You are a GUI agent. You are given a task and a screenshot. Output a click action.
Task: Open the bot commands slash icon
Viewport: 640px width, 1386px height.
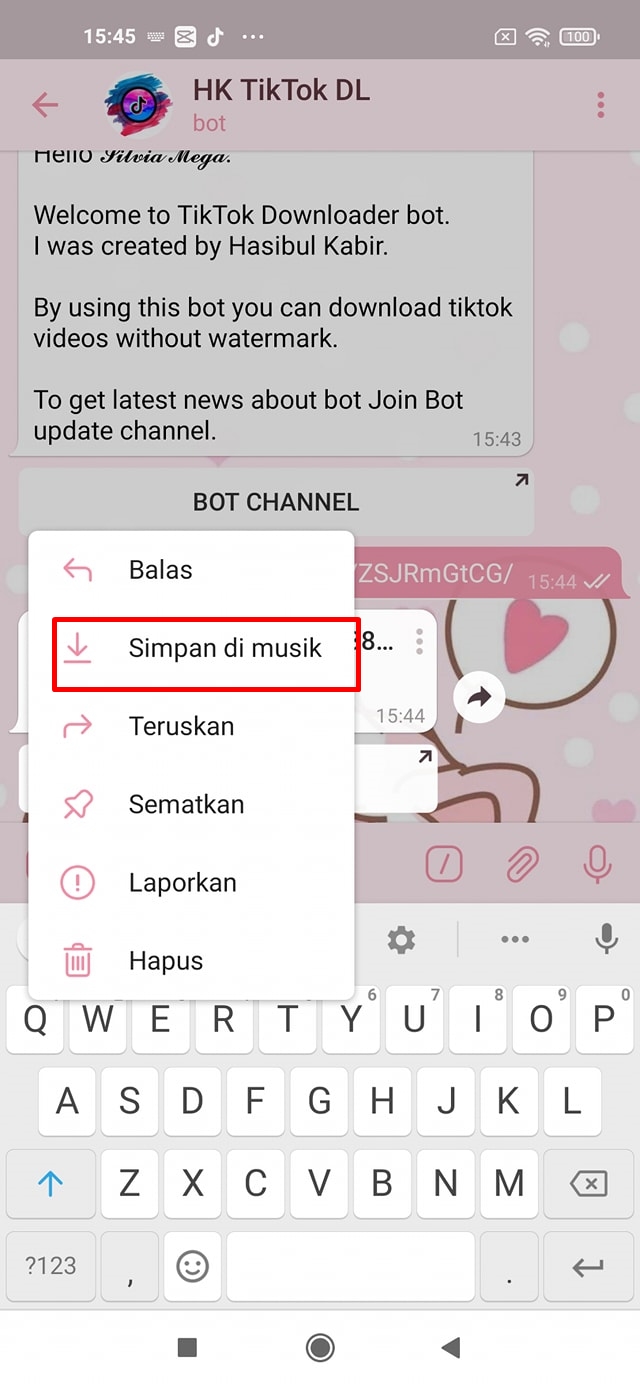[444, 863]
